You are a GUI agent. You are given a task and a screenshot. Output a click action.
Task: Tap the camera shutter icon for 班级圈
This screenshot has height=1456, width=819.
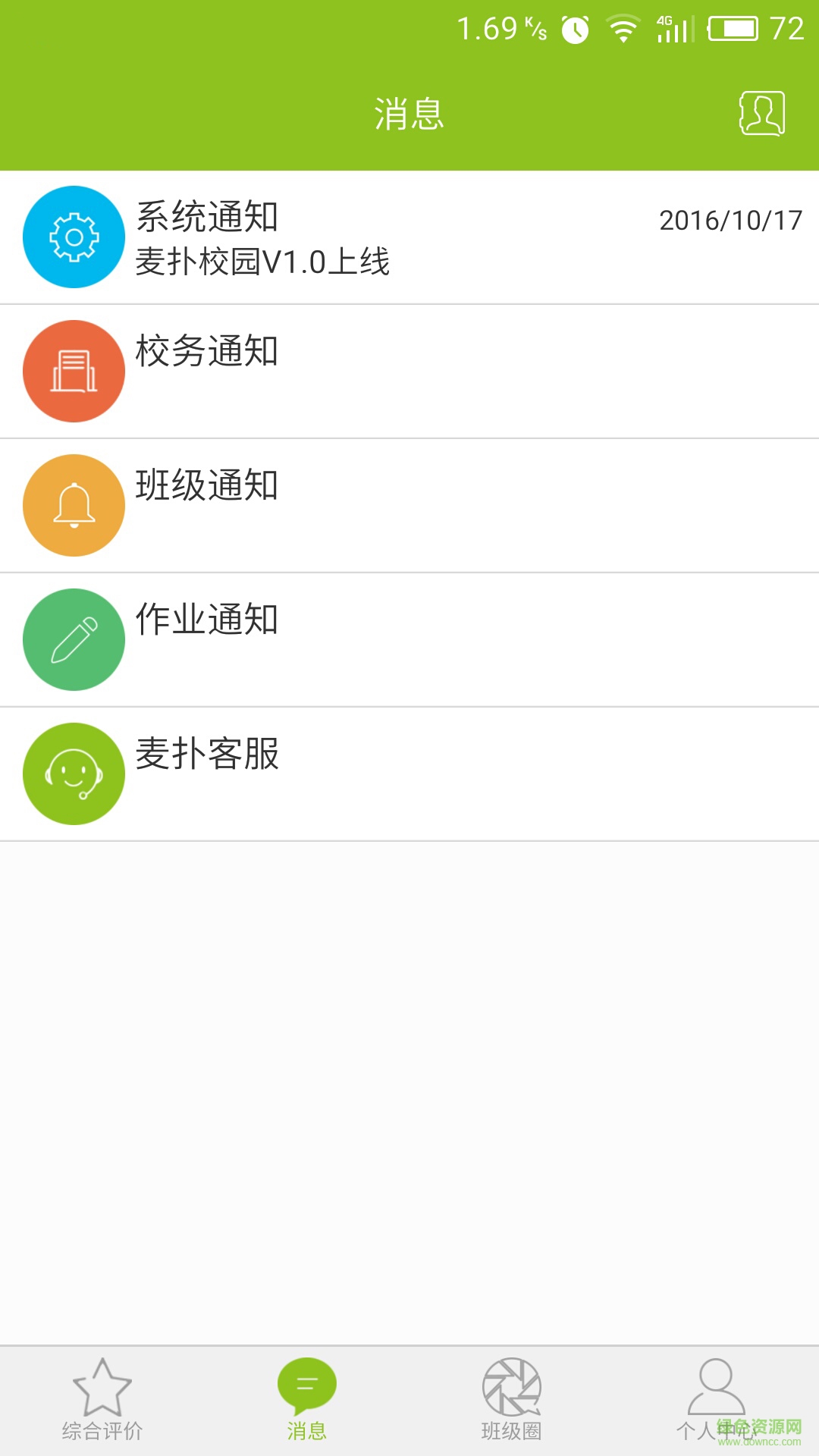pyautogui.click(x=512, y=1388)
